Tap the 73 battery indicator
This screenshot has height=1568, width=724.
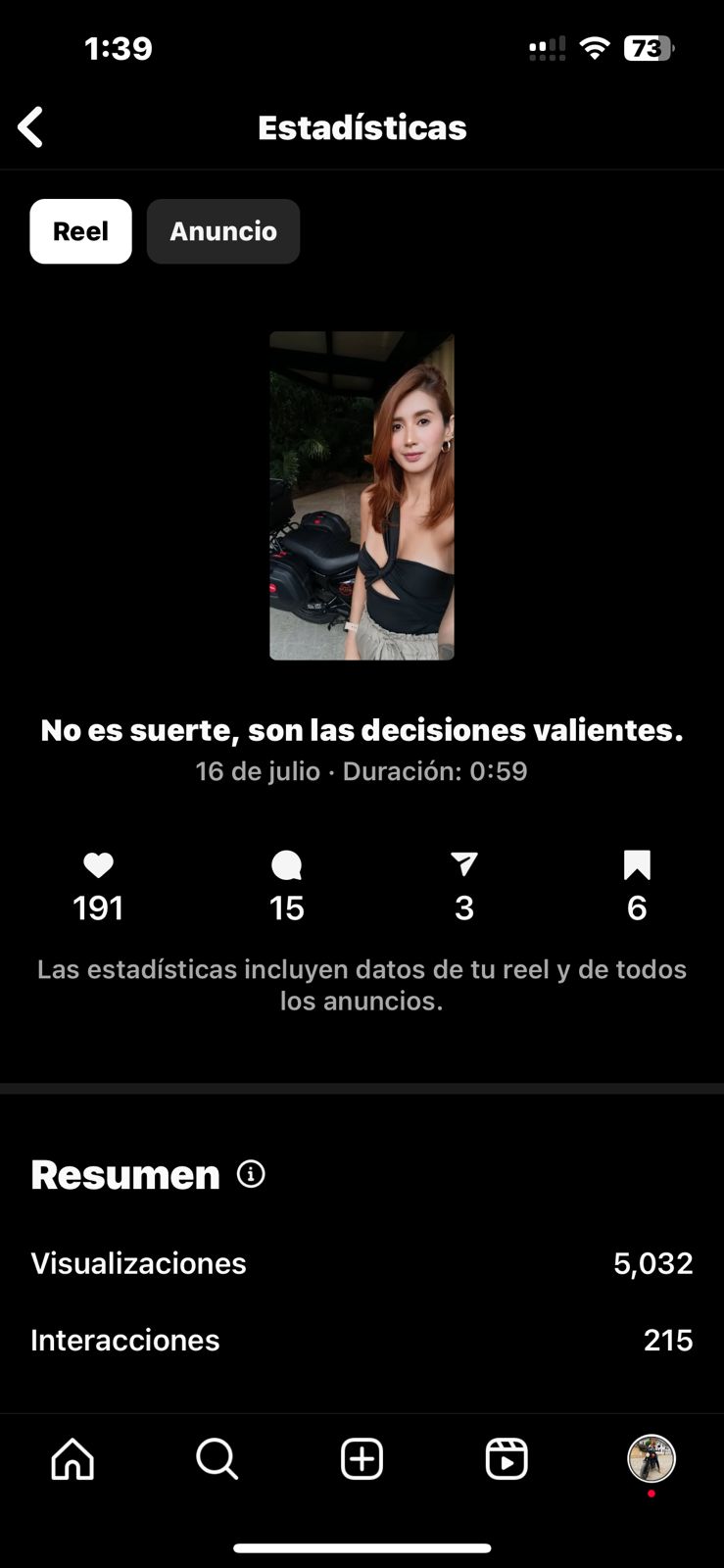click(649, 47)
